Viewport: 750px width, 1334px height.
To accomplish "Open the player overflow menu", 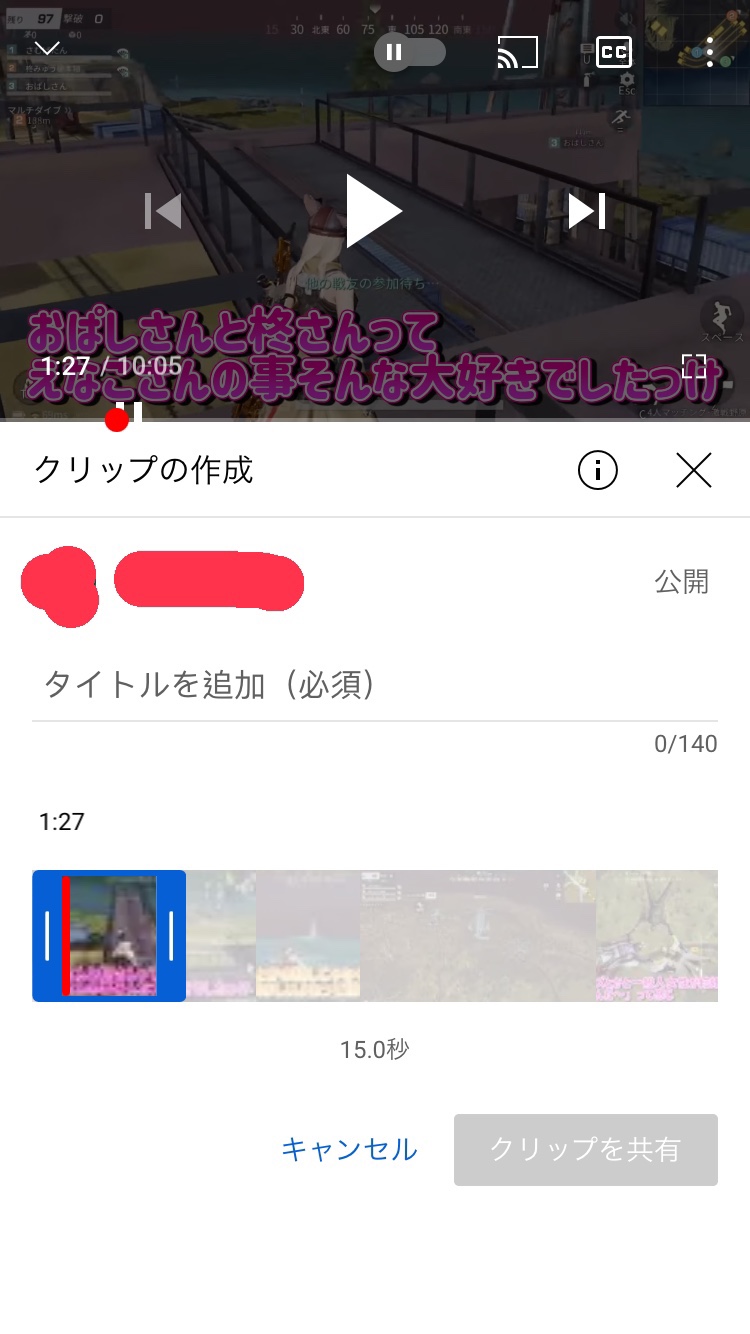I will (710, 52).
